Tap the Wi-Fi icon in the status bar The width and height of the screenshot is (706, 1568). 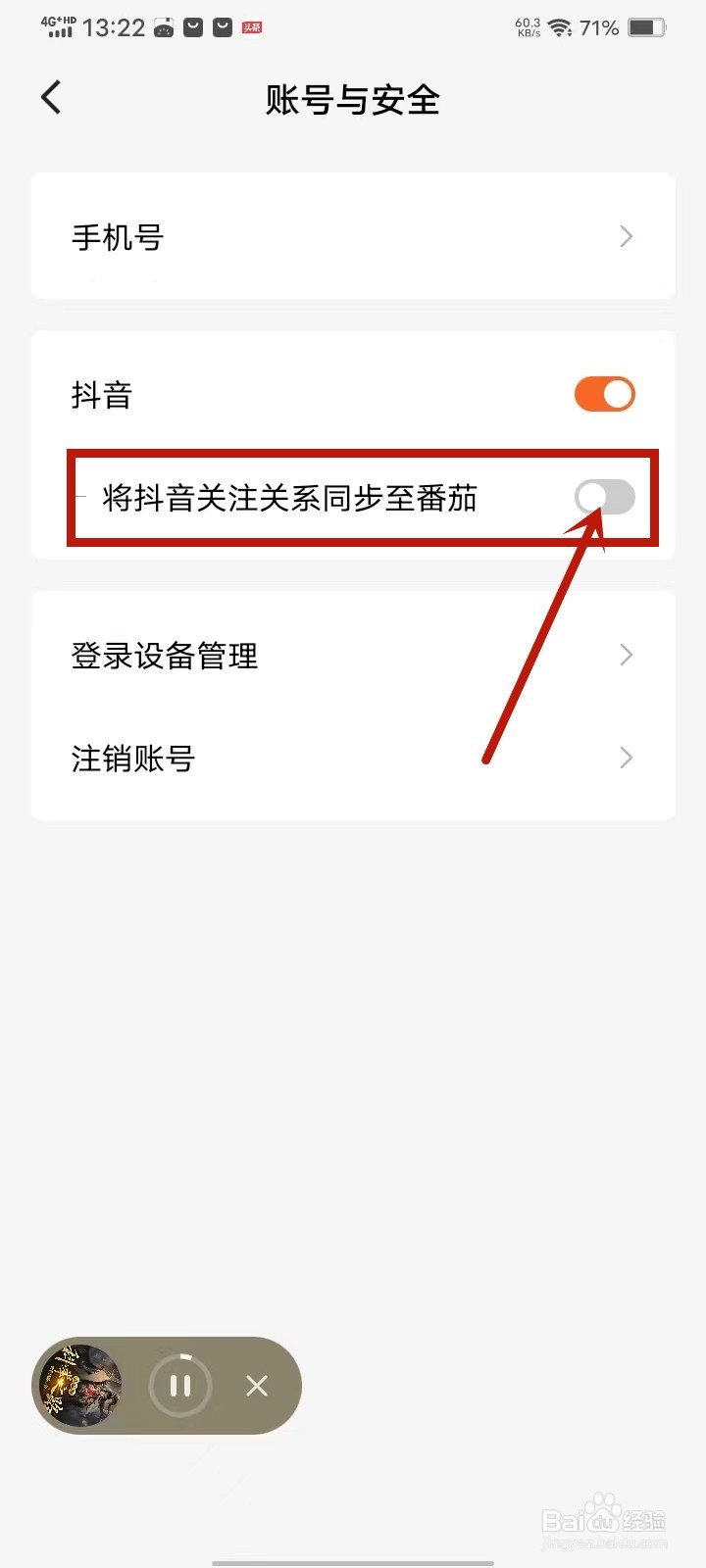point(560,27)
